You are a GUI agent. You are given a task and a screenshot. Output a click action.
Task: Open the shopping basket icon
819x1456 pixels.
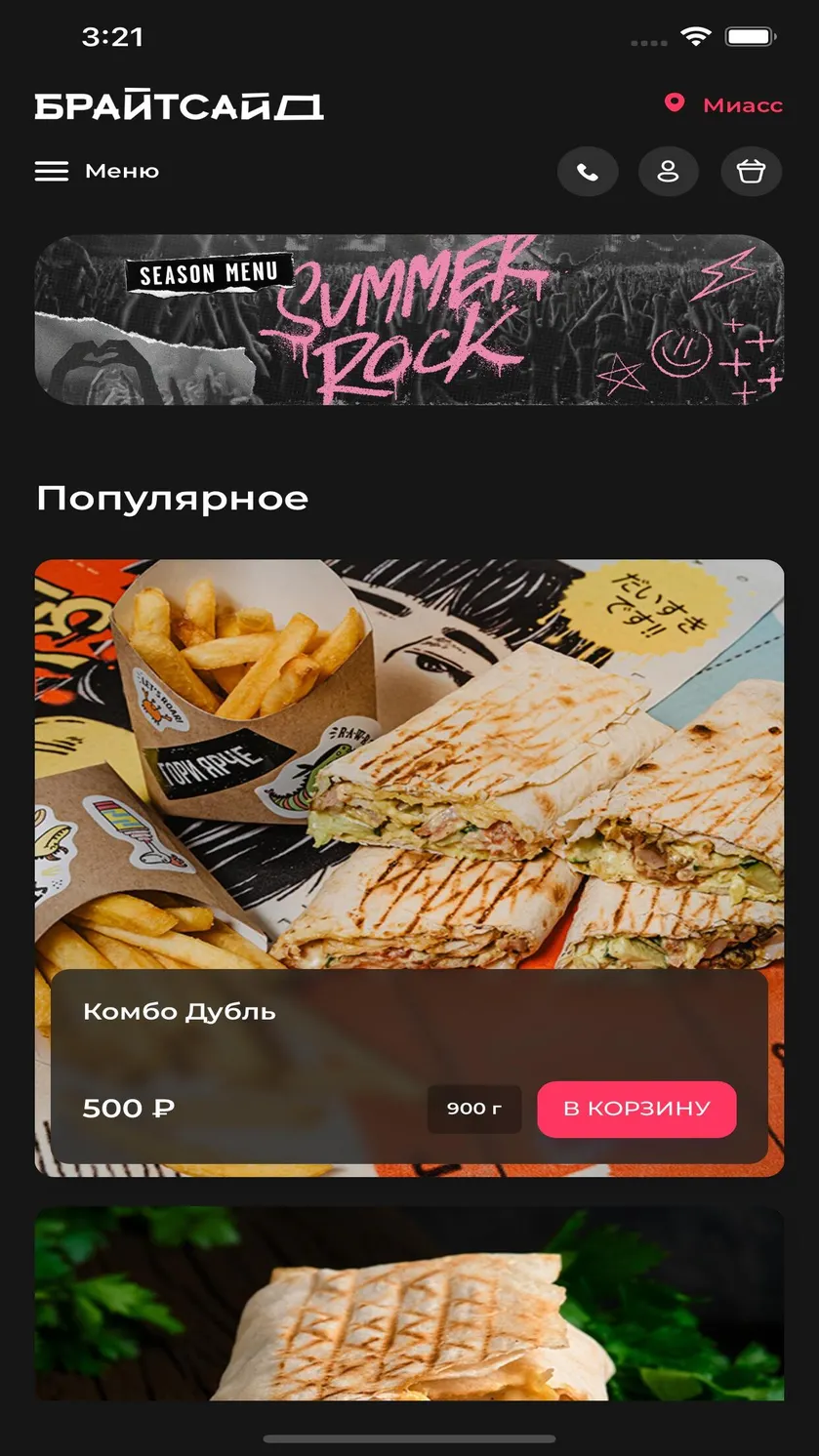(751, 172)
